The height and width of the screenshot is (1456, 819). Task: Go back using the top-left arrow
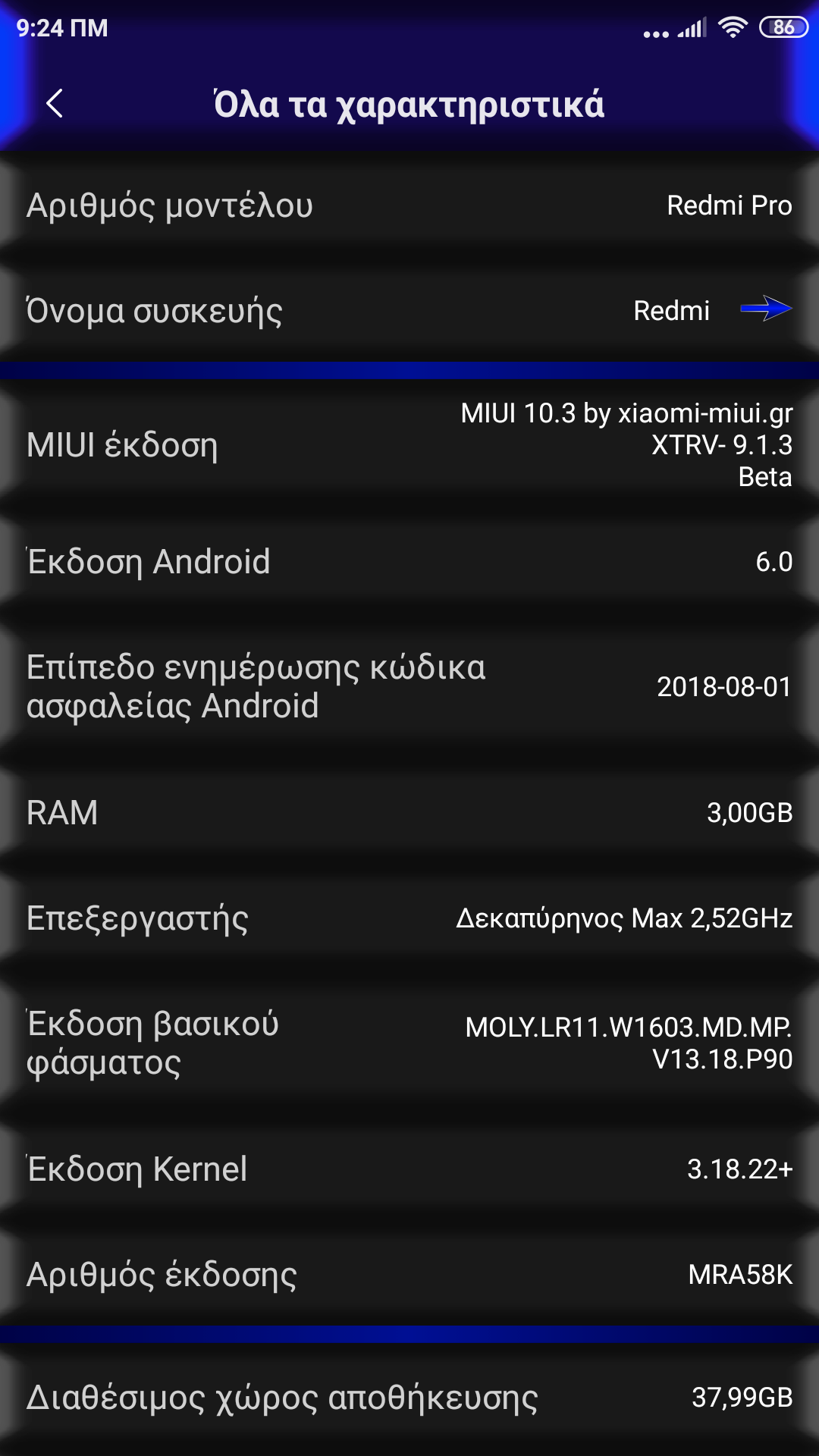coord(55,104)
